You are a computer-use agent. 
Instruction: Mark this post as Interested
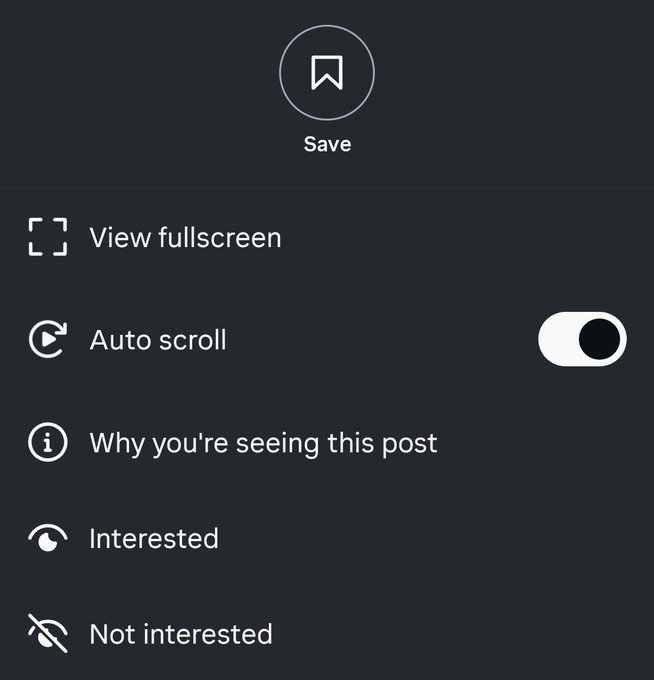click(x=154, y=539)
